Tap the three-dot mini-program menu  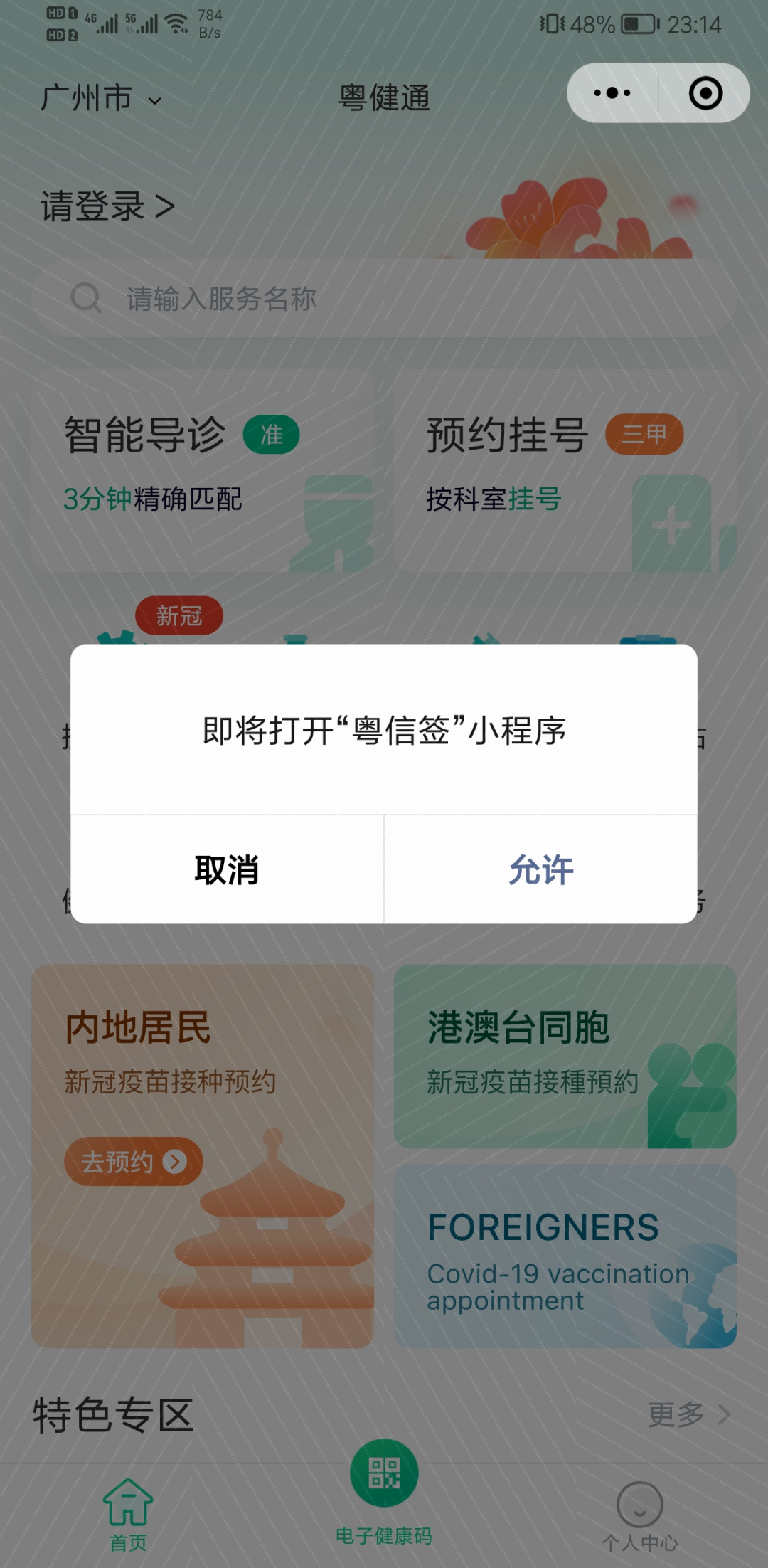pyautogui.click(x=610, y=92)
